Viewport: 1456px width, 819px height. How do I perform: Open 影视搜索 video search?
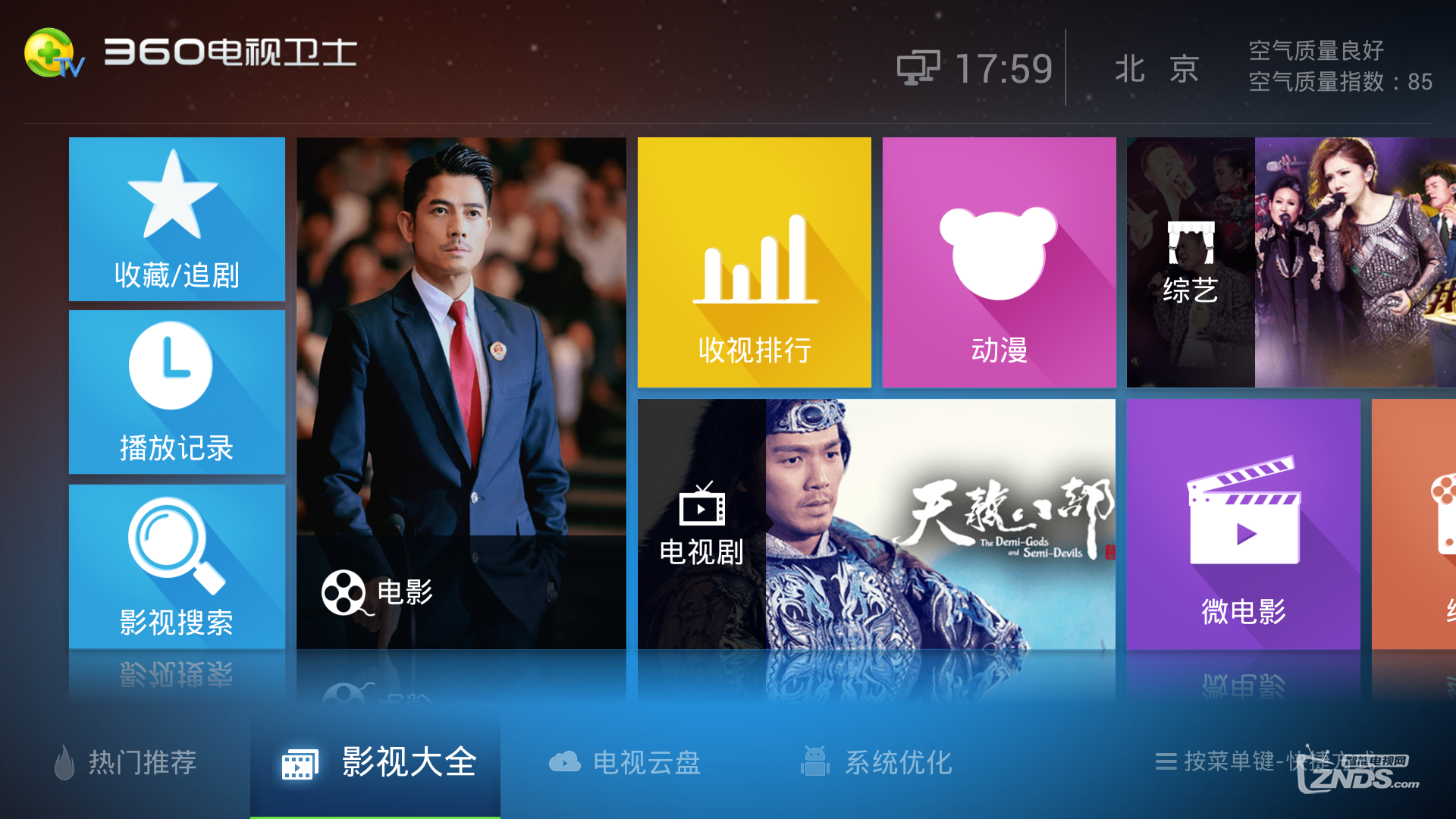click(177, 566)
